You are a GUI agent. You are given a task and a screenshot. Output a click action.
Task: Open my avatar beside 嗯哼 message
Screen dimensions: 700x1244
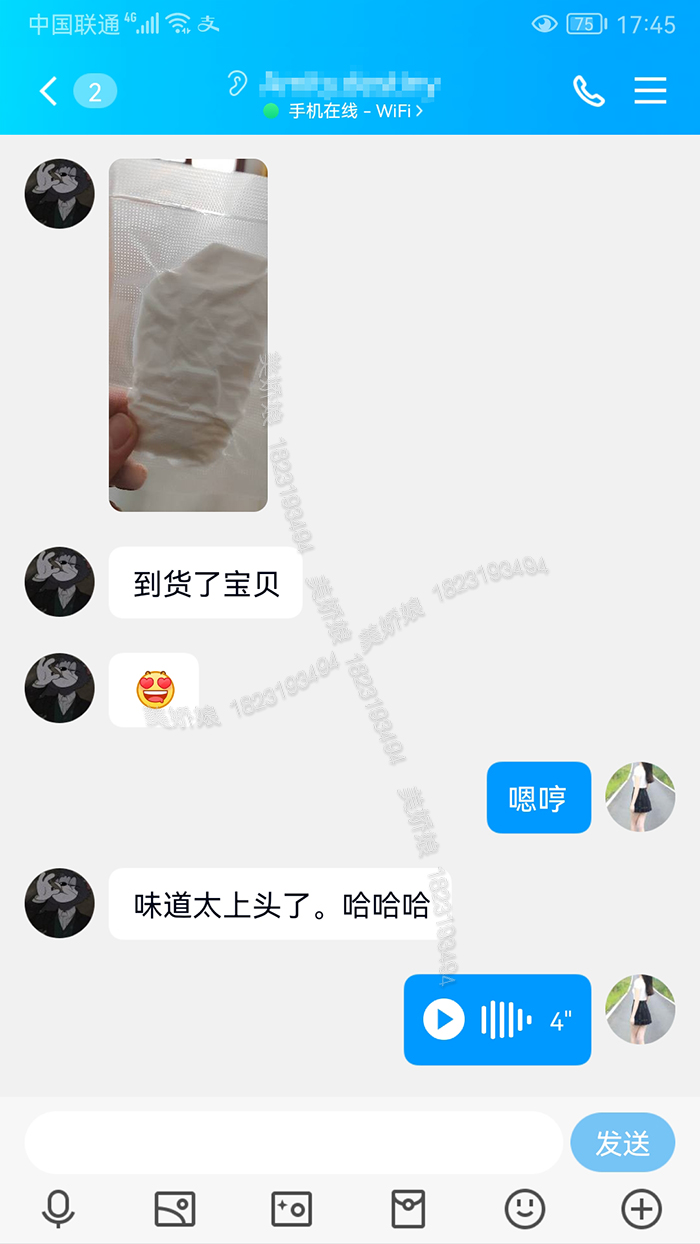pyautogui.click(x=640, y=797)
